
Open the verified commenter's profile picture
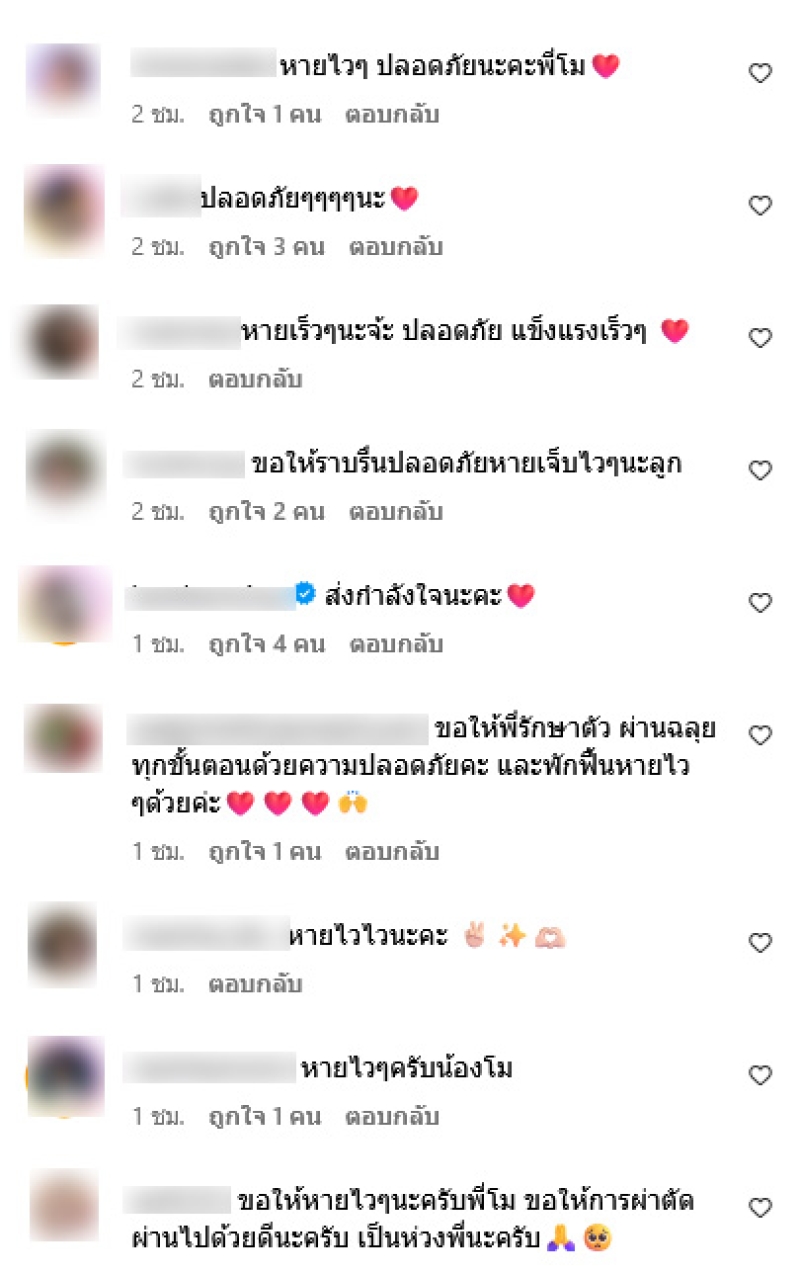pos(64,603)
